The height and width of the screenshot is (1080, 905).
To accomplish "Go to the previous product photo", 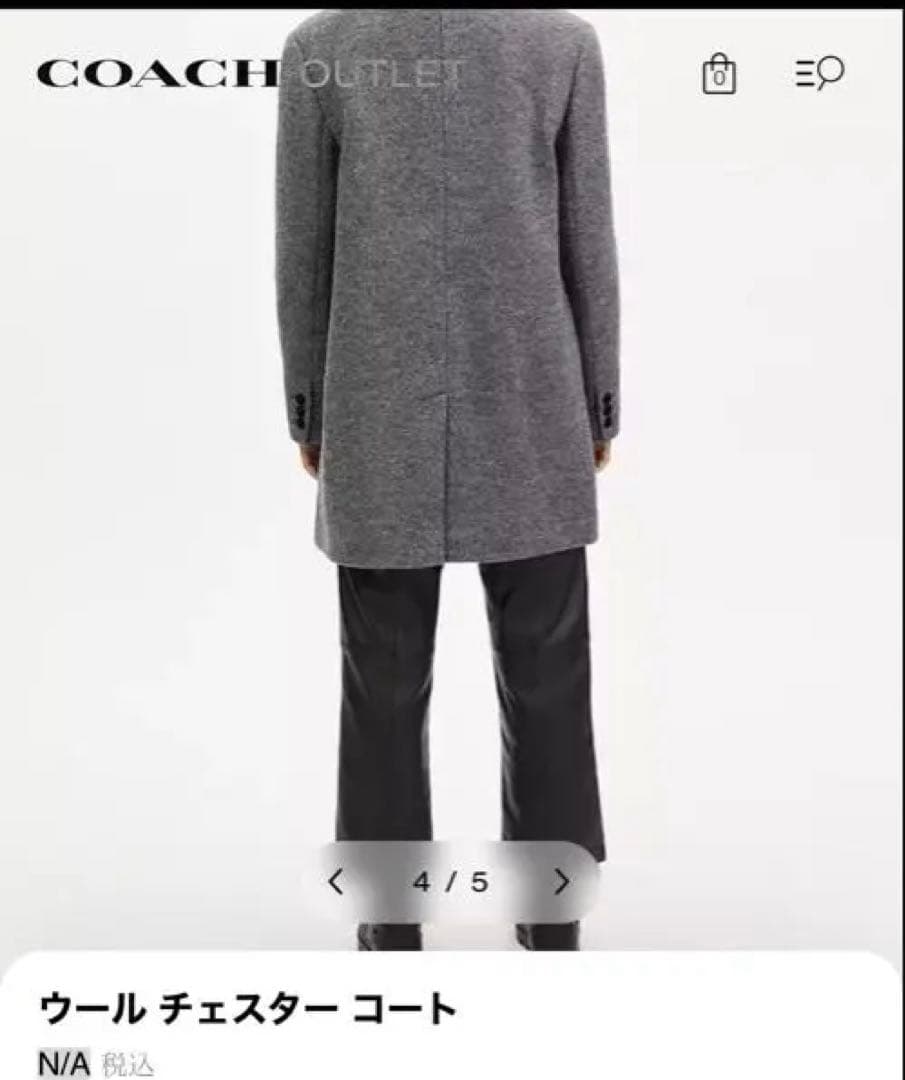I will click(336, 882).
